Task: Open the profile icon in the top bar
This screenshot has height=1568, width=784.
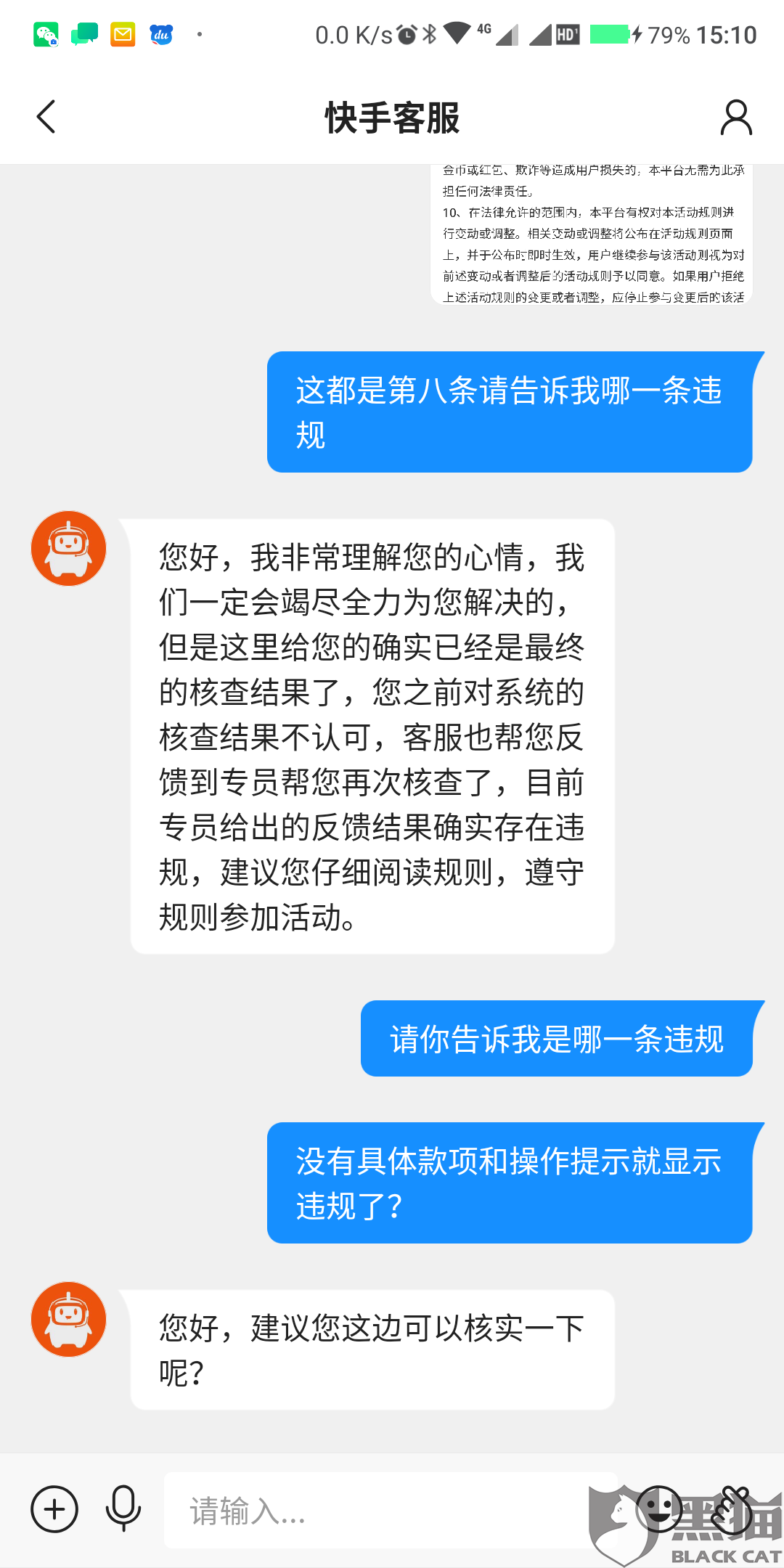Action: coord(736,118)
